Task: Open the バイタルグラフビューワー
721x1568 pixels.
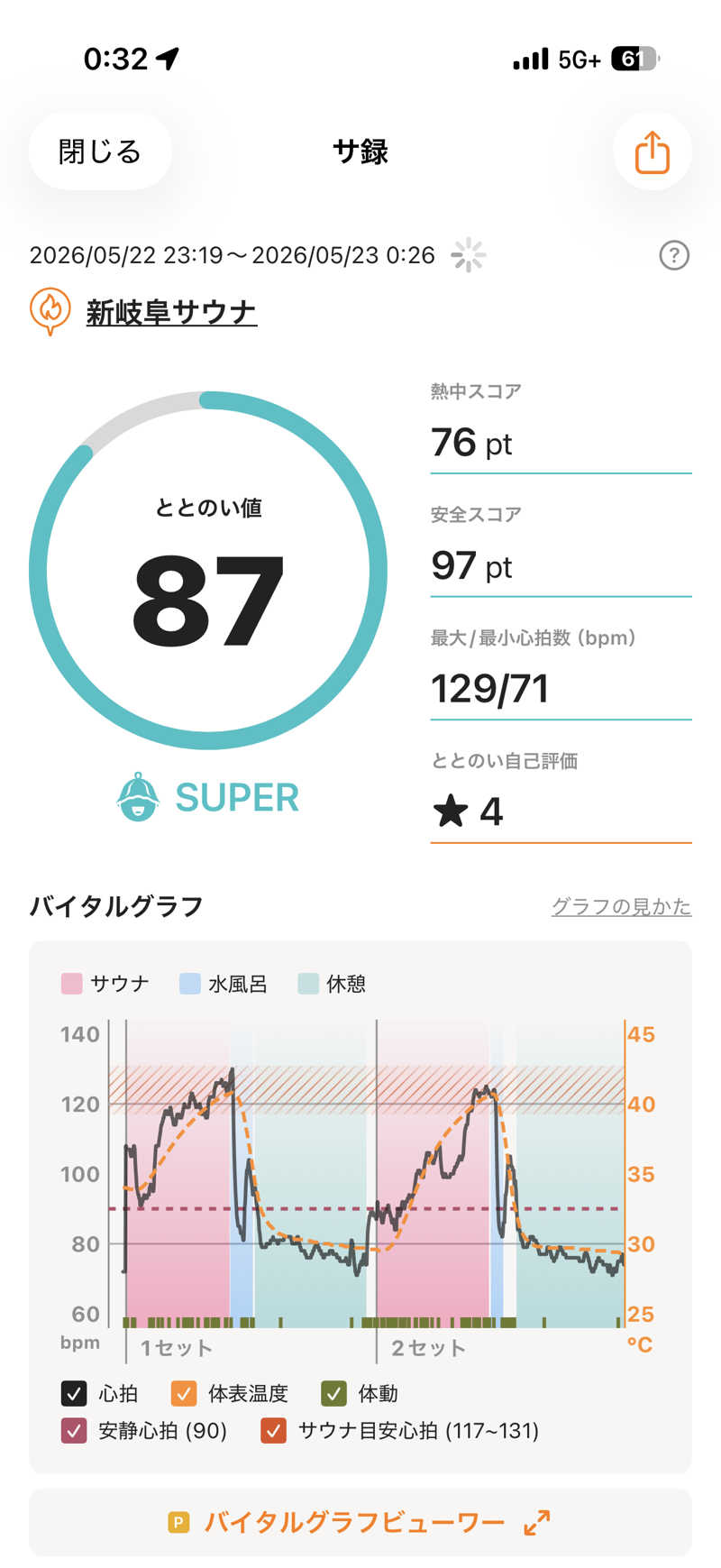Action: click(x=360, y=1523)
